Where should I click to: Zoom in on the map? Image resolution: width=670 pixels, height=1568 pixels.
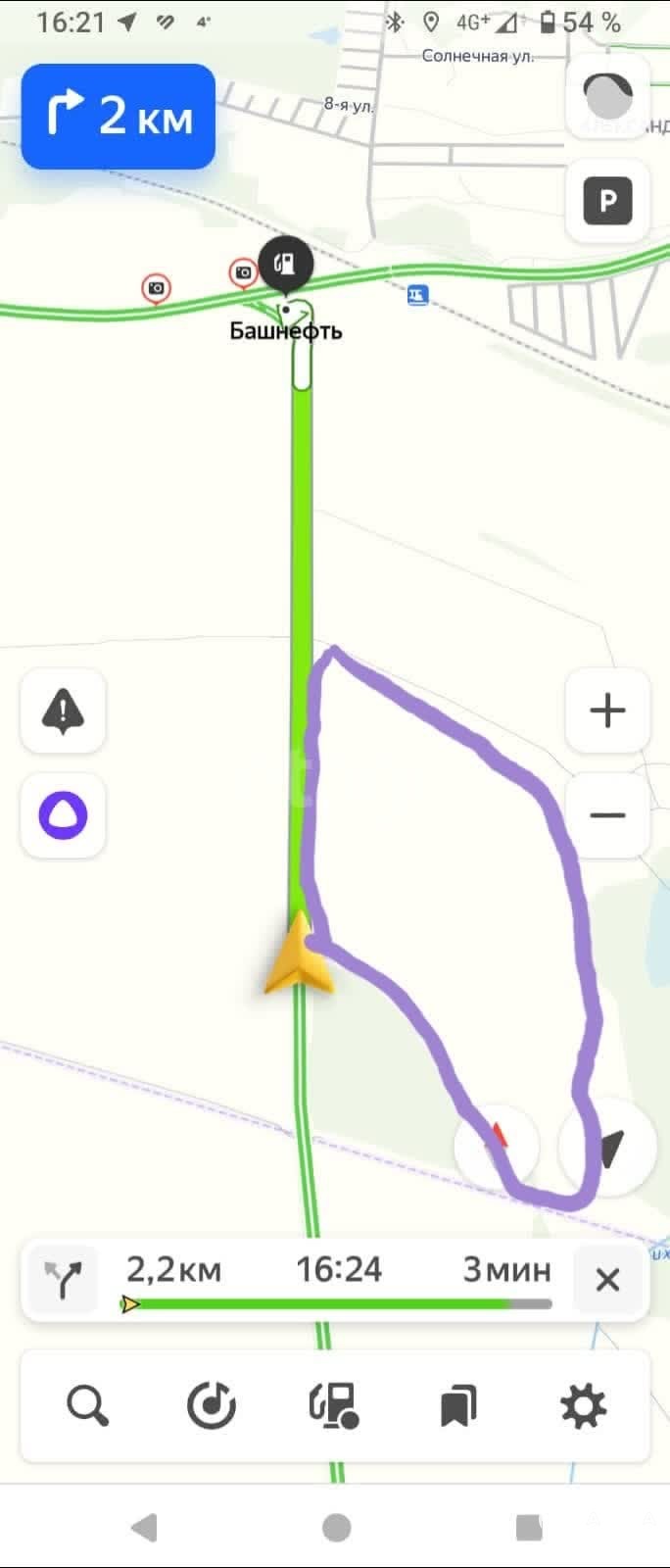point(607,710)
